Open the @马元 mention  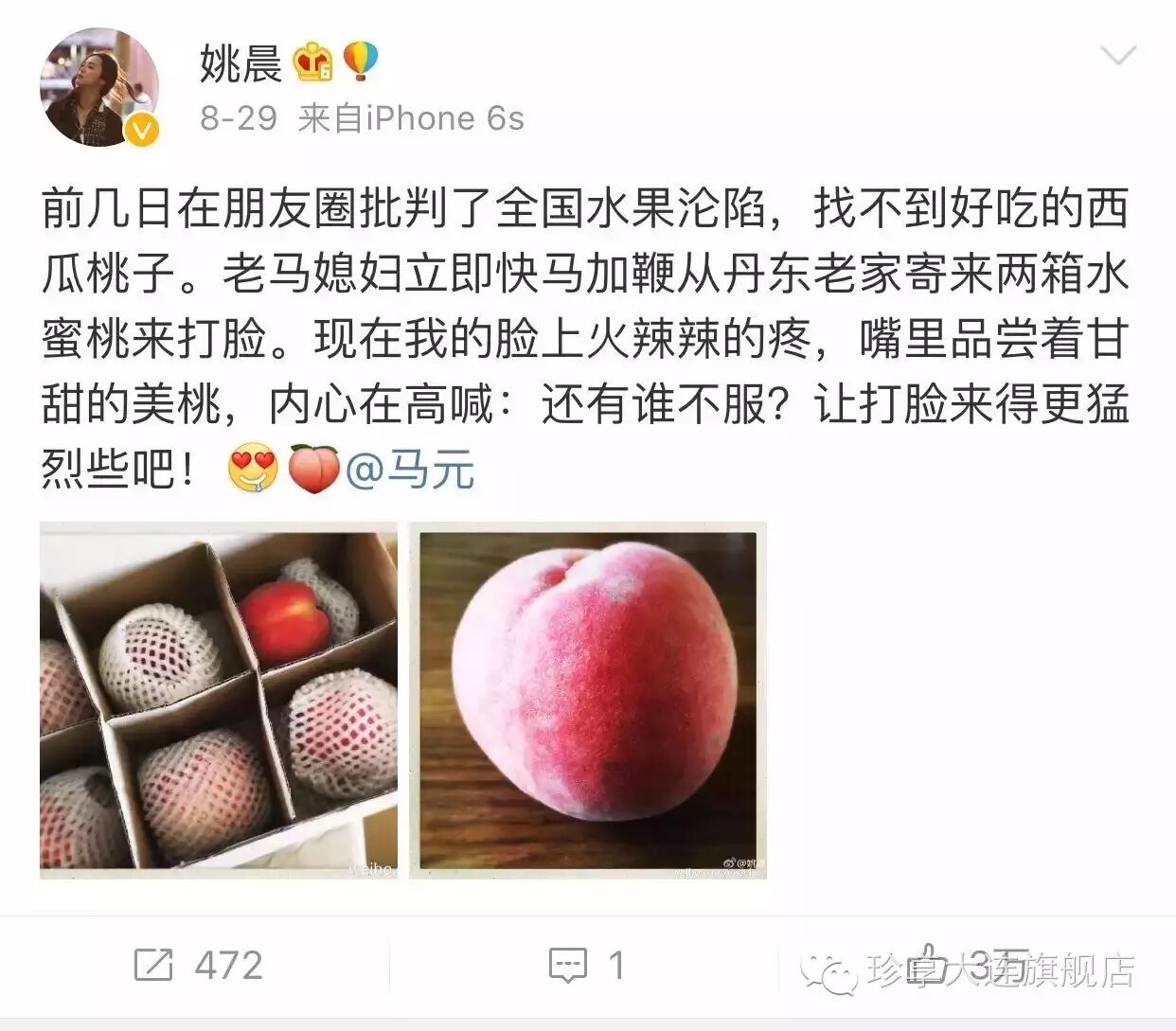pos(409,470)
